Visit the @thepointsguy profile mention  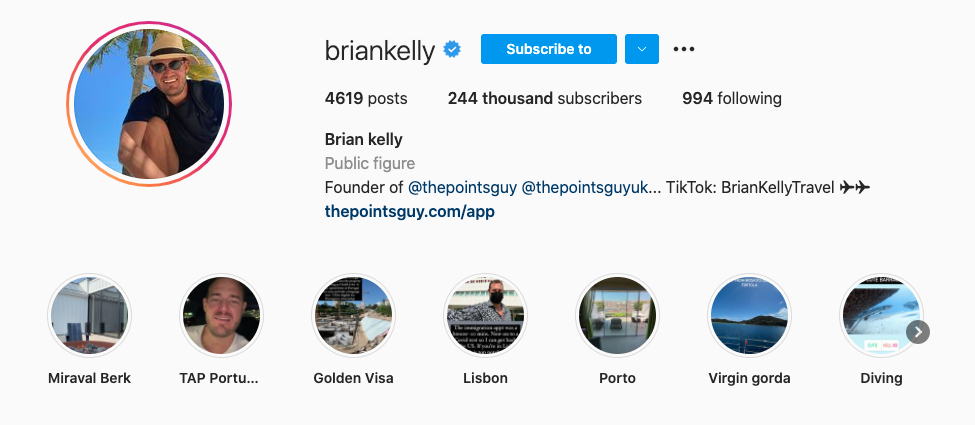coord(462,187)
